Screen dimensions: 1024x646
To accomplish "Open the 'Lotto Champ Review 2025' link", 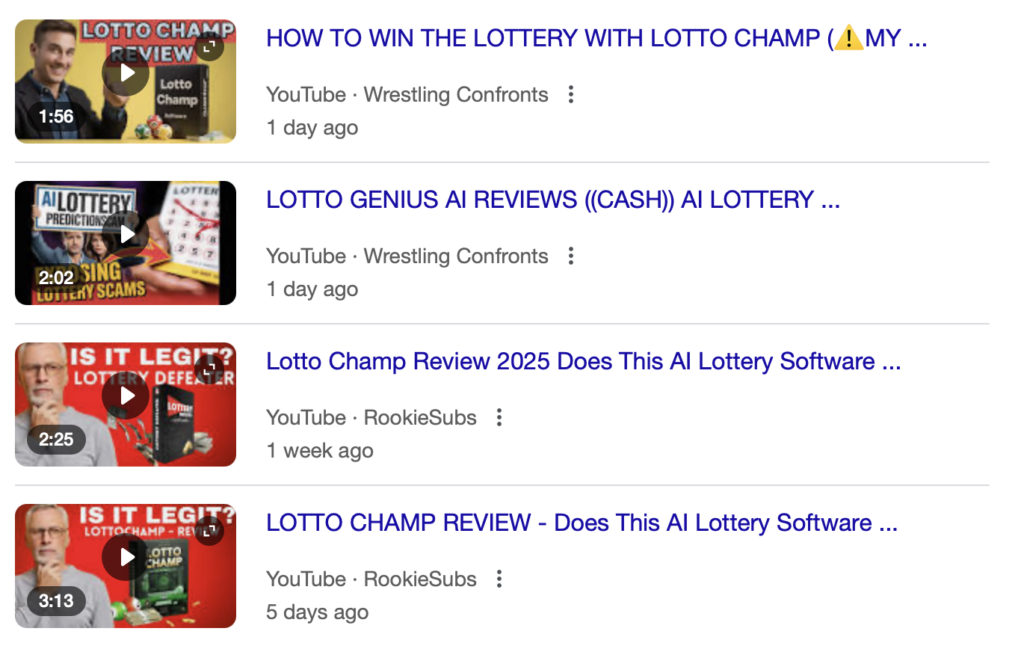I will coord(583,362).
